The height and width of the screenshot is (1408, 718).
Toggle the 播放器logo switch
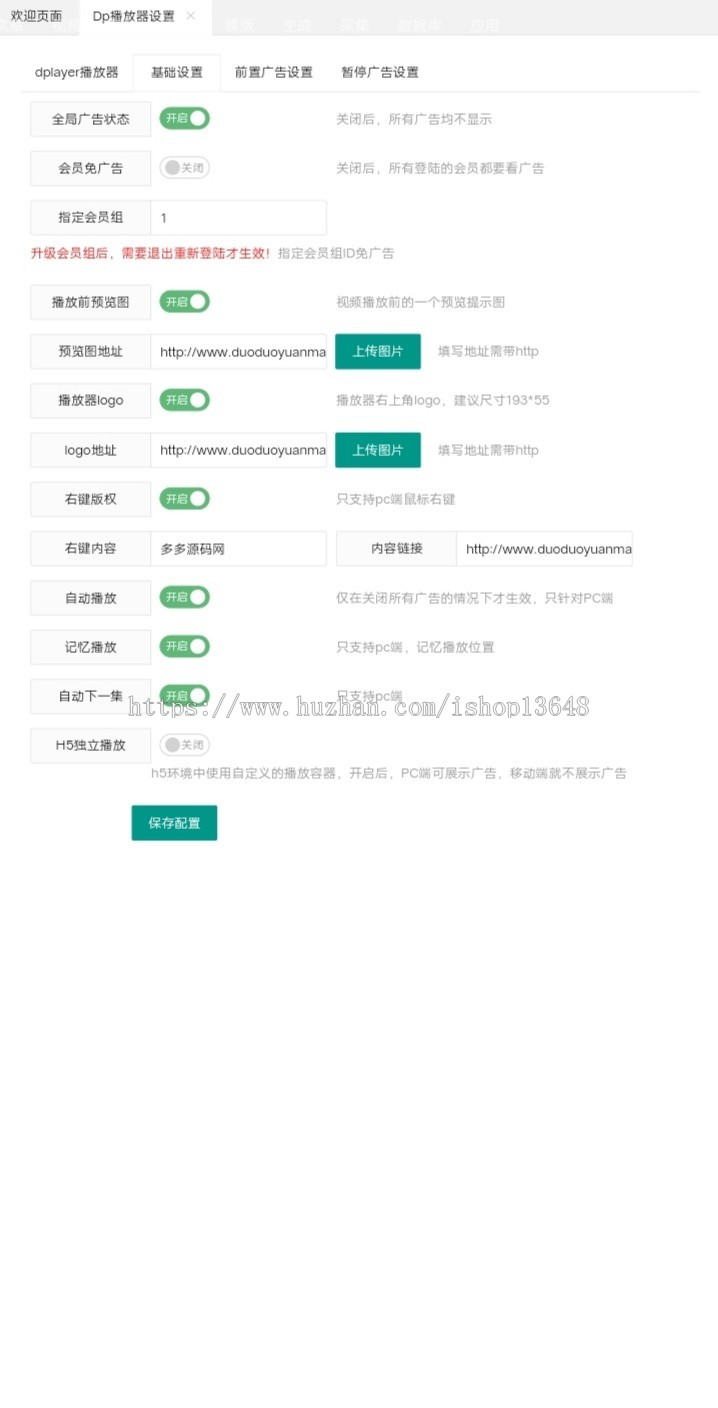[x=185, y=400]
